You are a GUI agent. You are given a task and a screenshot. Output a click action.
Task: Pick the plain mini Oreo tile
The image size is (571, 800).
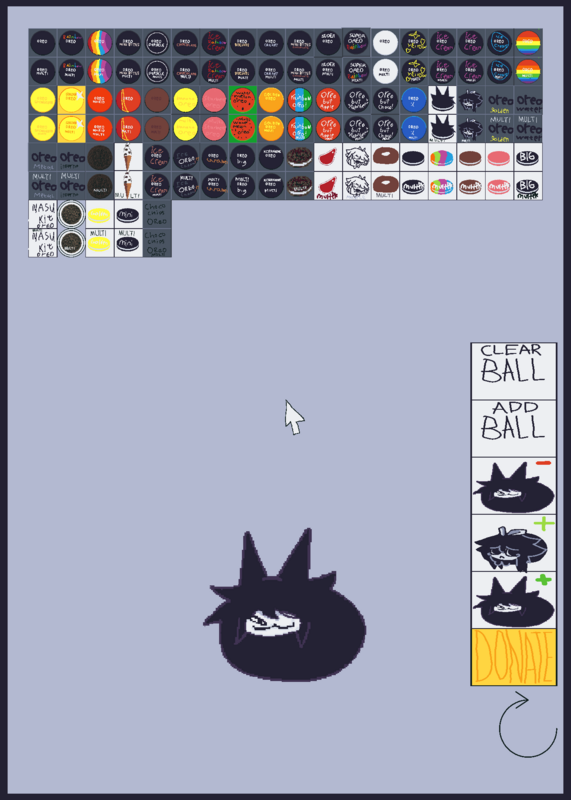click(128, 214)
